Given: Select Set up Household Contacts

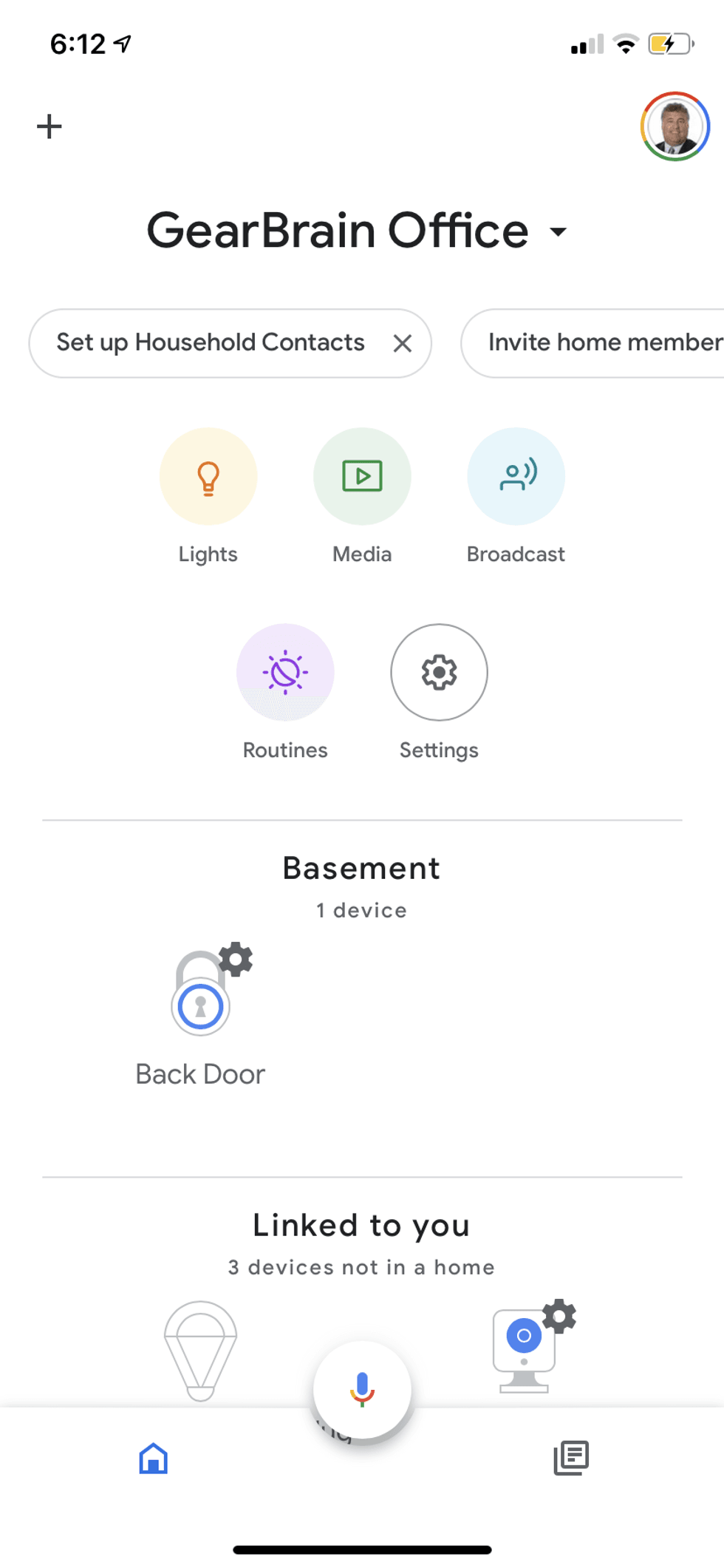Looking at the screenshot, I should [211, 342].
